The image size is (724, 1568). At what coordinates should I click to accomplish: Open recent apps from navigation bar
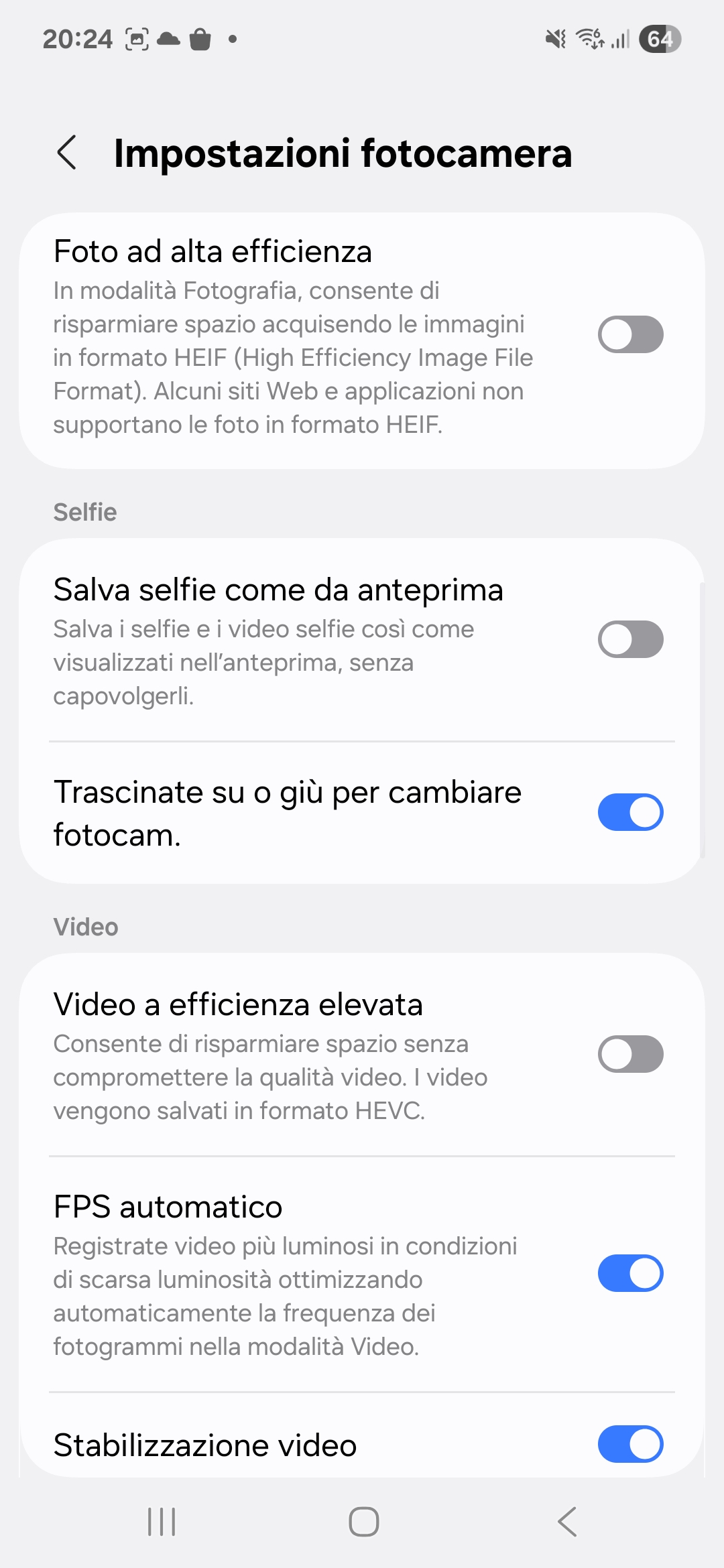pos(162,1522)
